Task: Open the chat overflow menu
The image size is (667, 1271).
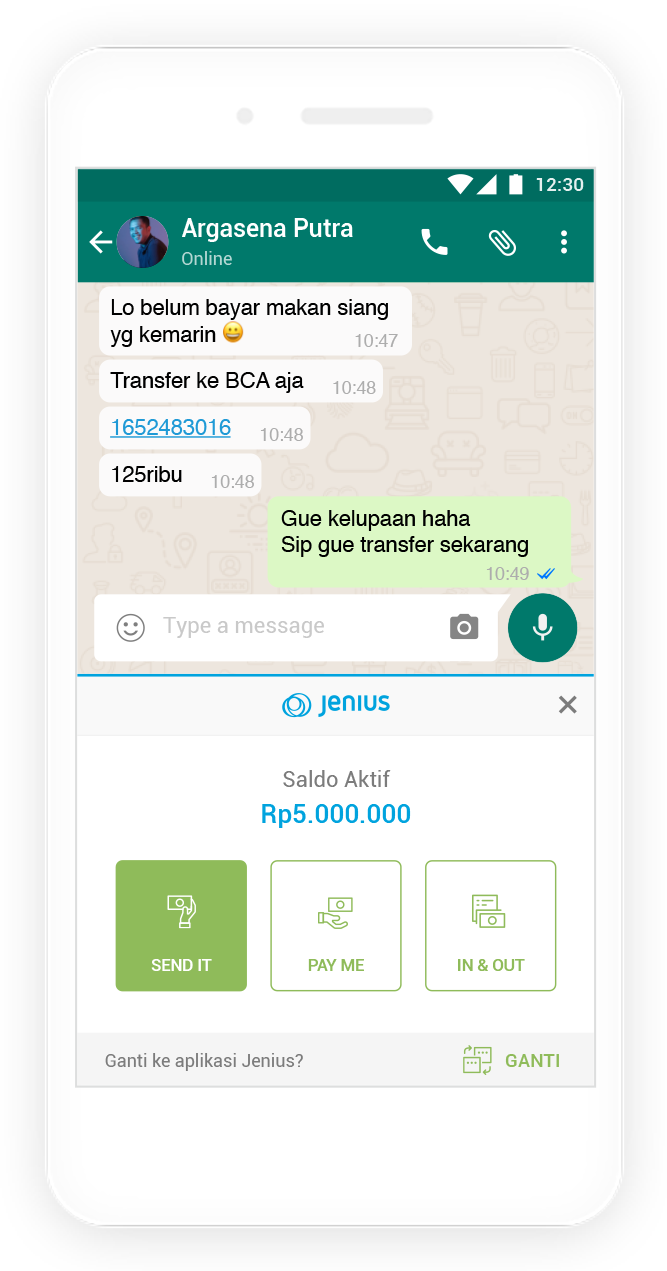Action: point(564,242)
